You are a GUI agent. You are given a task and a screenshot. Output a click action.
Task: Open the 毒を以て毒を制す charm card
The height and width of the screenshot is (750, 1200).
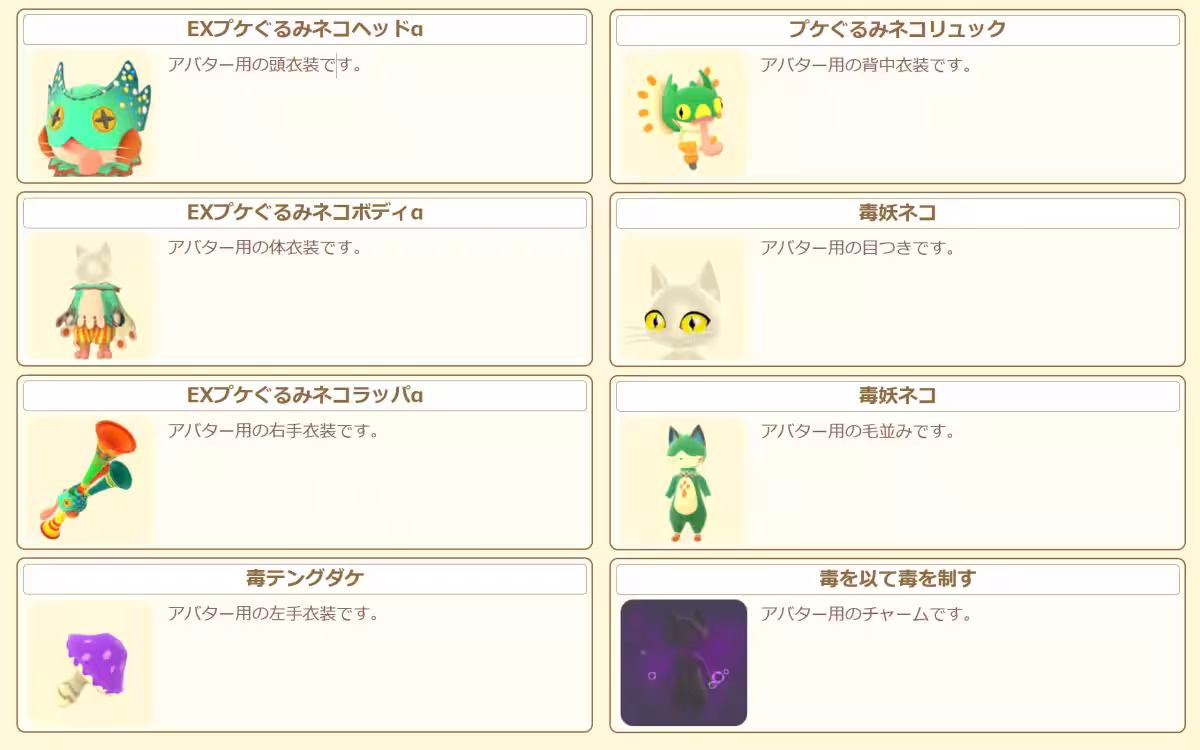click(x=897, y=646)
